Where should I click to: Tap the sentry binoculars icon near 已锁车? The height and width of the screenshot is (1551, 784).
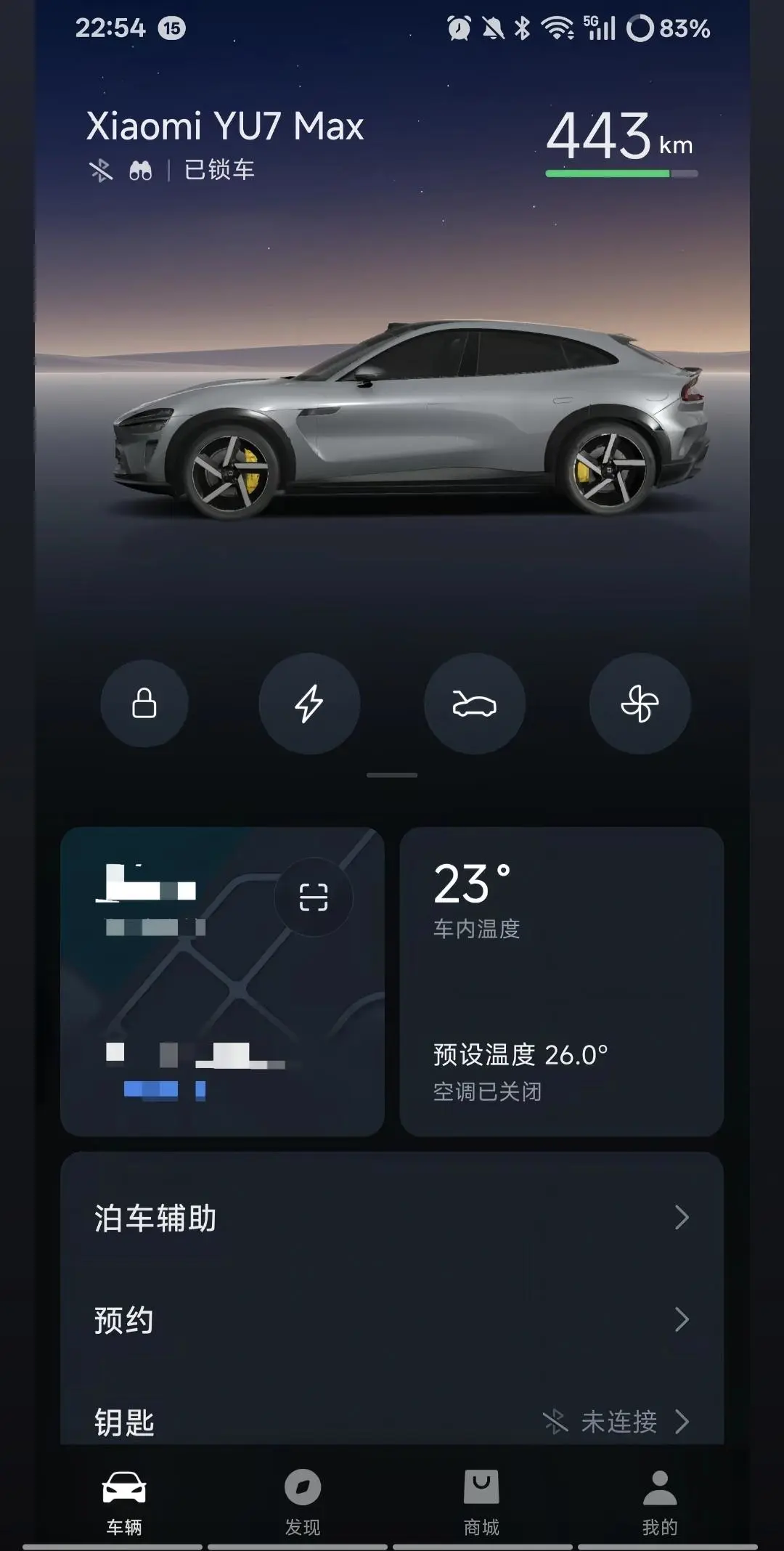(140, 171)
